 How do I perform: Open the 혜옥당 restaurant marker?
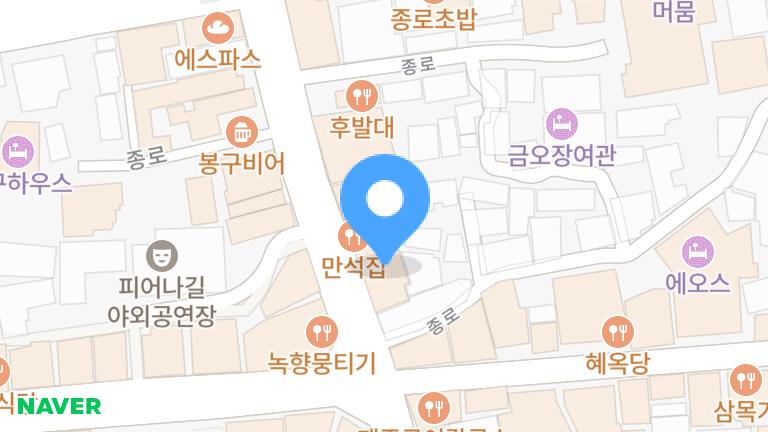(619, 330)
